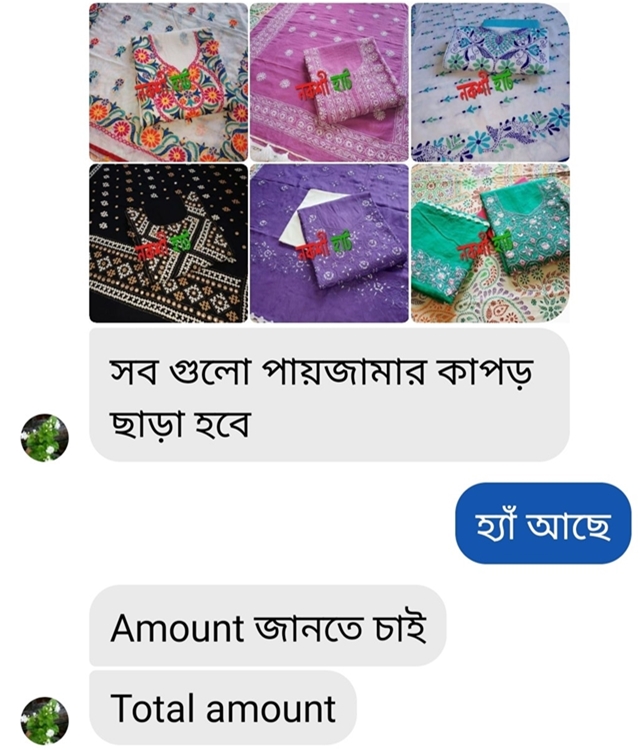Open the purple fabric photo
Image resolution: width=640 pixels, height=750 pixels.
tap(329, 243)
